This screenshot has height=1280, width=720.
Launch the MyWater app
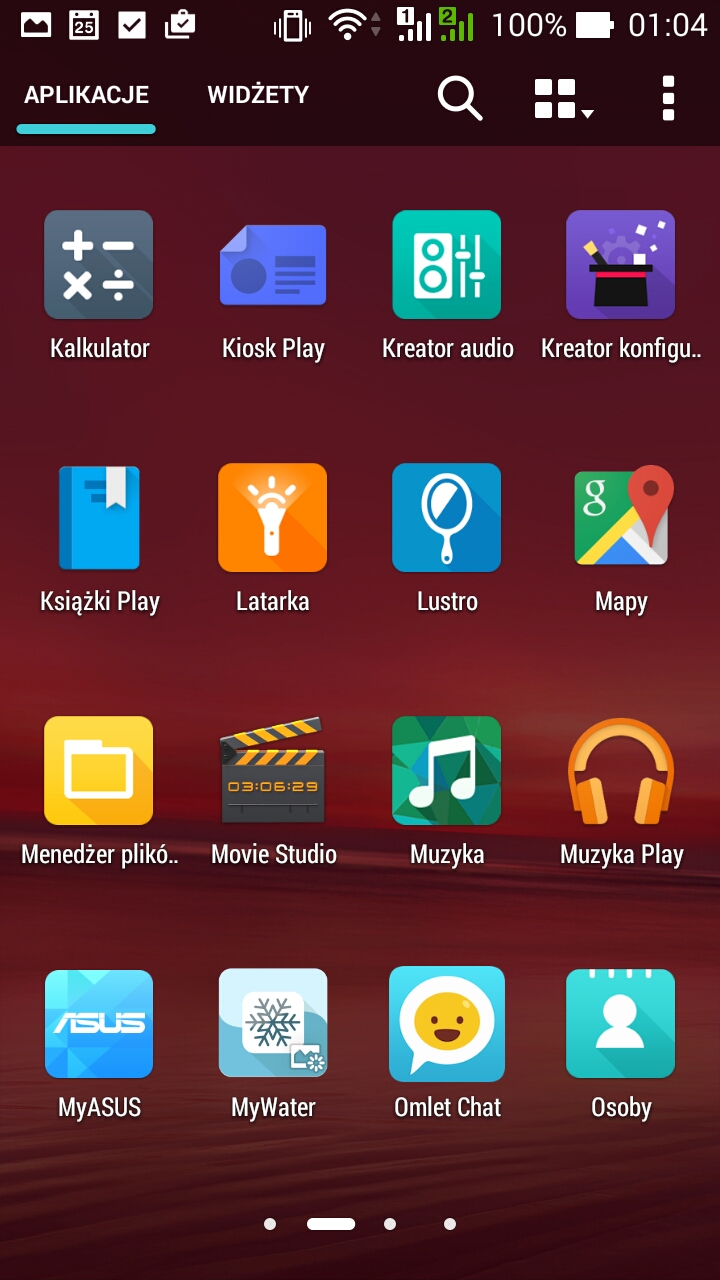(273, 1024)
